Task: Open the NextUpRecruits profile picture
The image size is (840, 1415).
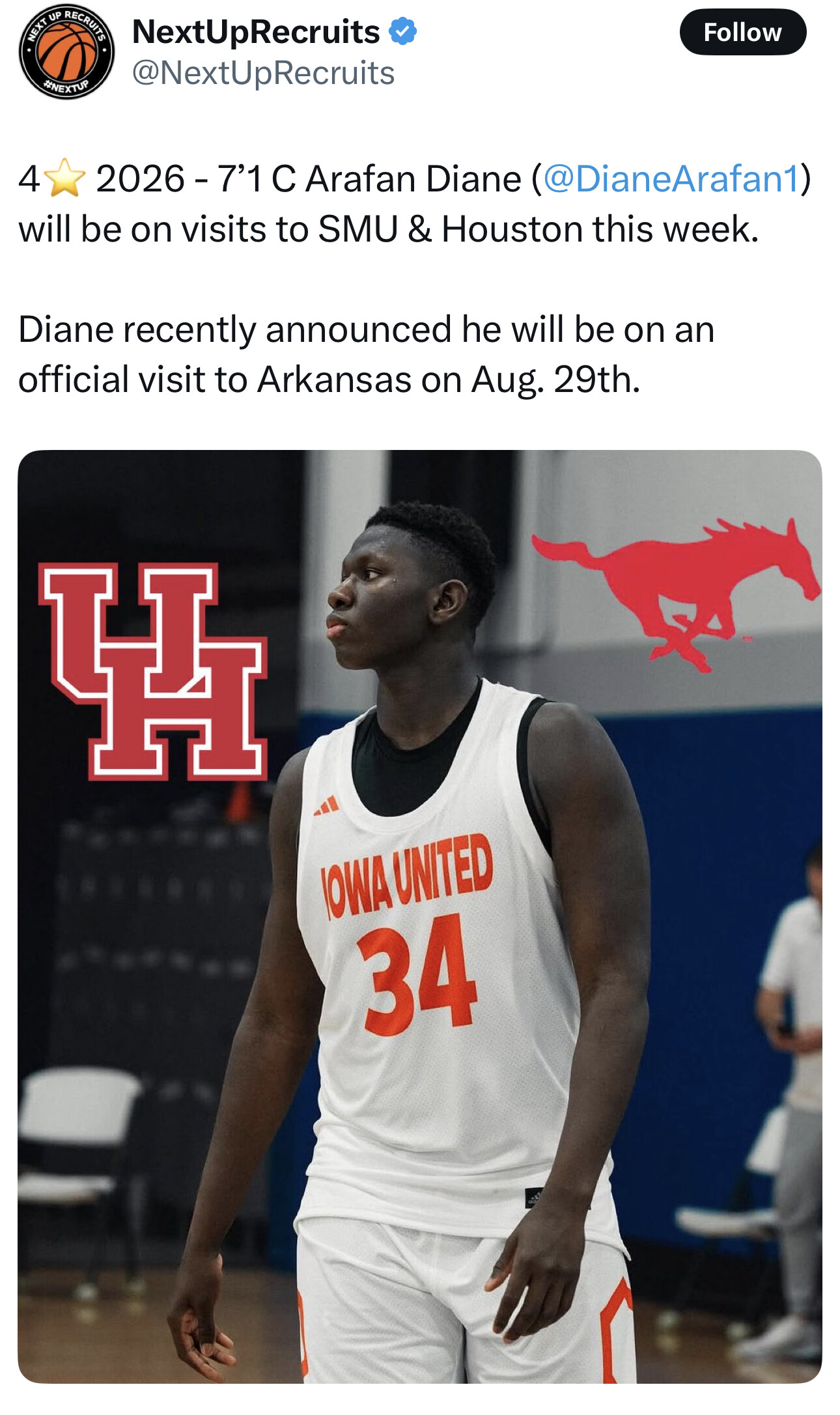Action: 66,52
